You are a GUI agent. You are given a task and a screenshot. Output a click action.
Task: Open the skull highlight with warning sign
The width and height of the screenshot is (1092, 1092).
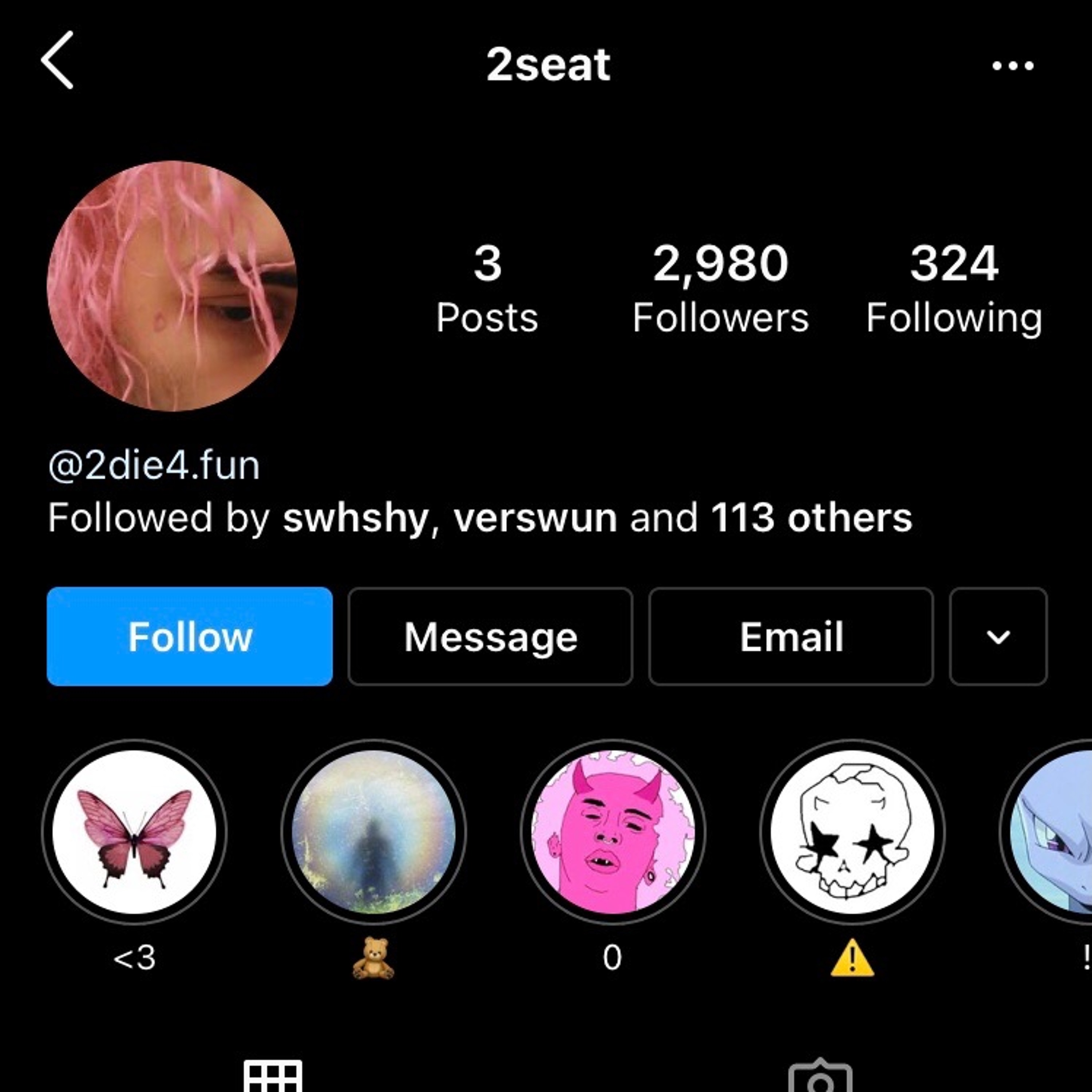pos(852,831)
